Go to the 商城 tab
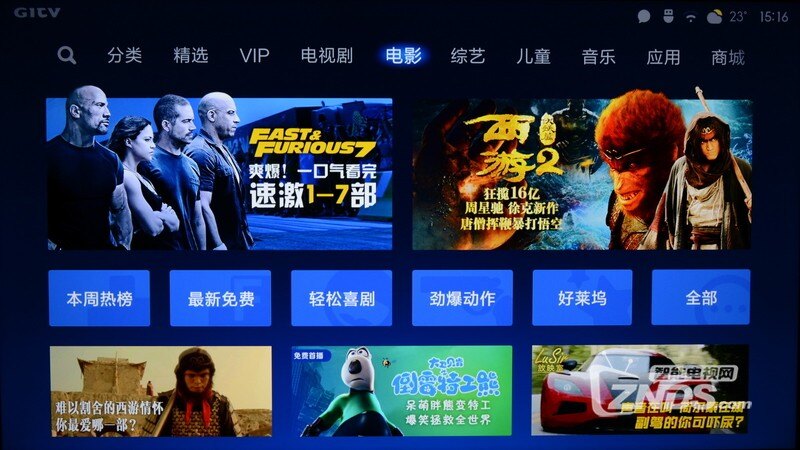 point(727,56)
